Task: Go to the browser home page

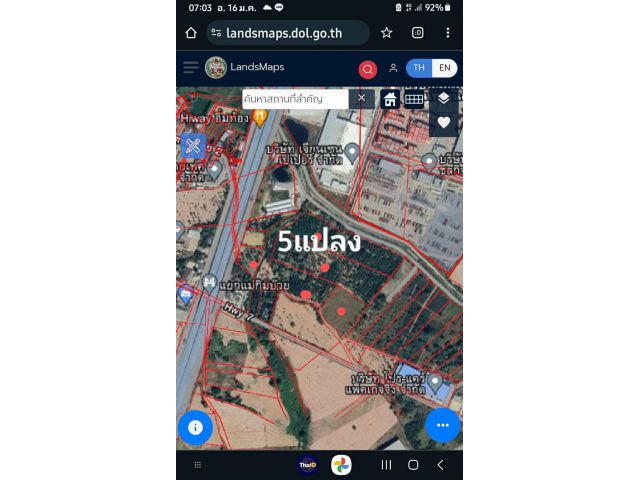Action: (x=191, y=33)
